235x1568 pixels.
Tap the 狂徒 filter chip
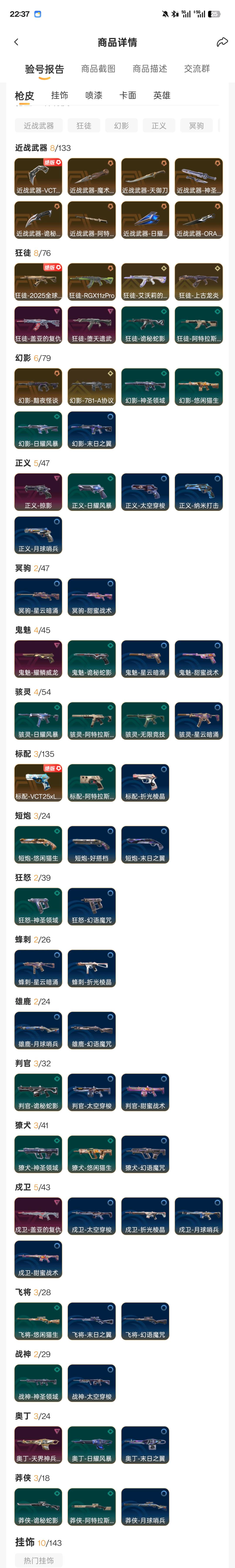(x=84, y=125)
